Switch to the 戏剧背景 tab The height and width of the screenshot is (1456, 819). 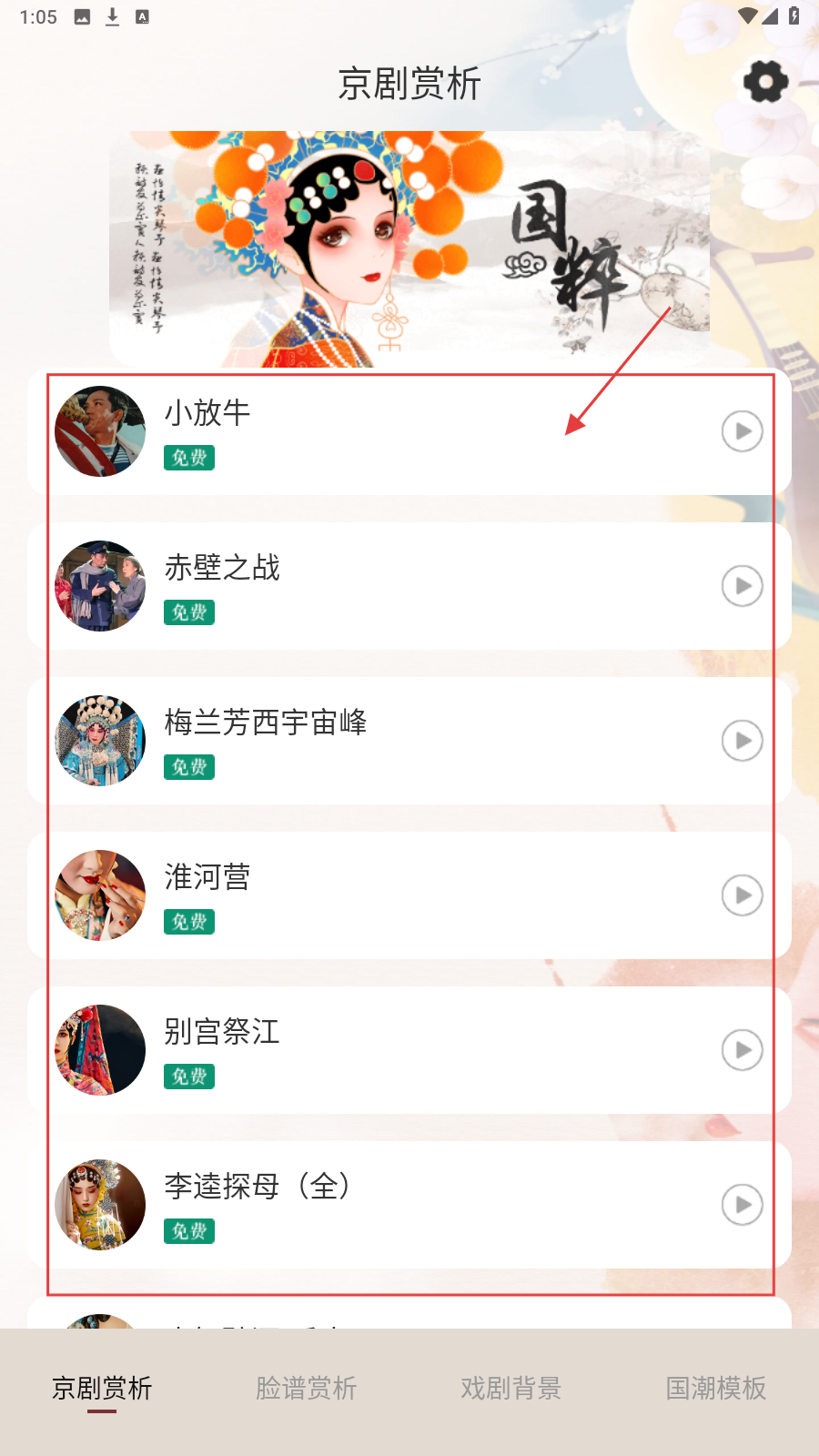click(511, 1389)
